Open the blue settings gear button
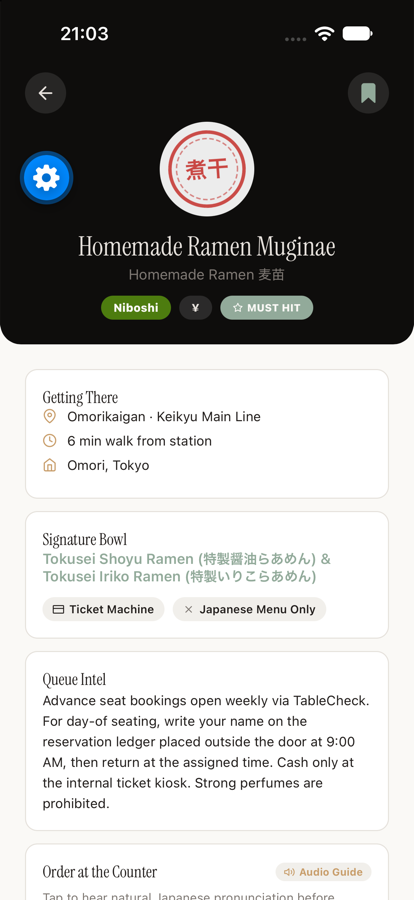The image size is (414, 900). (47, 177)
